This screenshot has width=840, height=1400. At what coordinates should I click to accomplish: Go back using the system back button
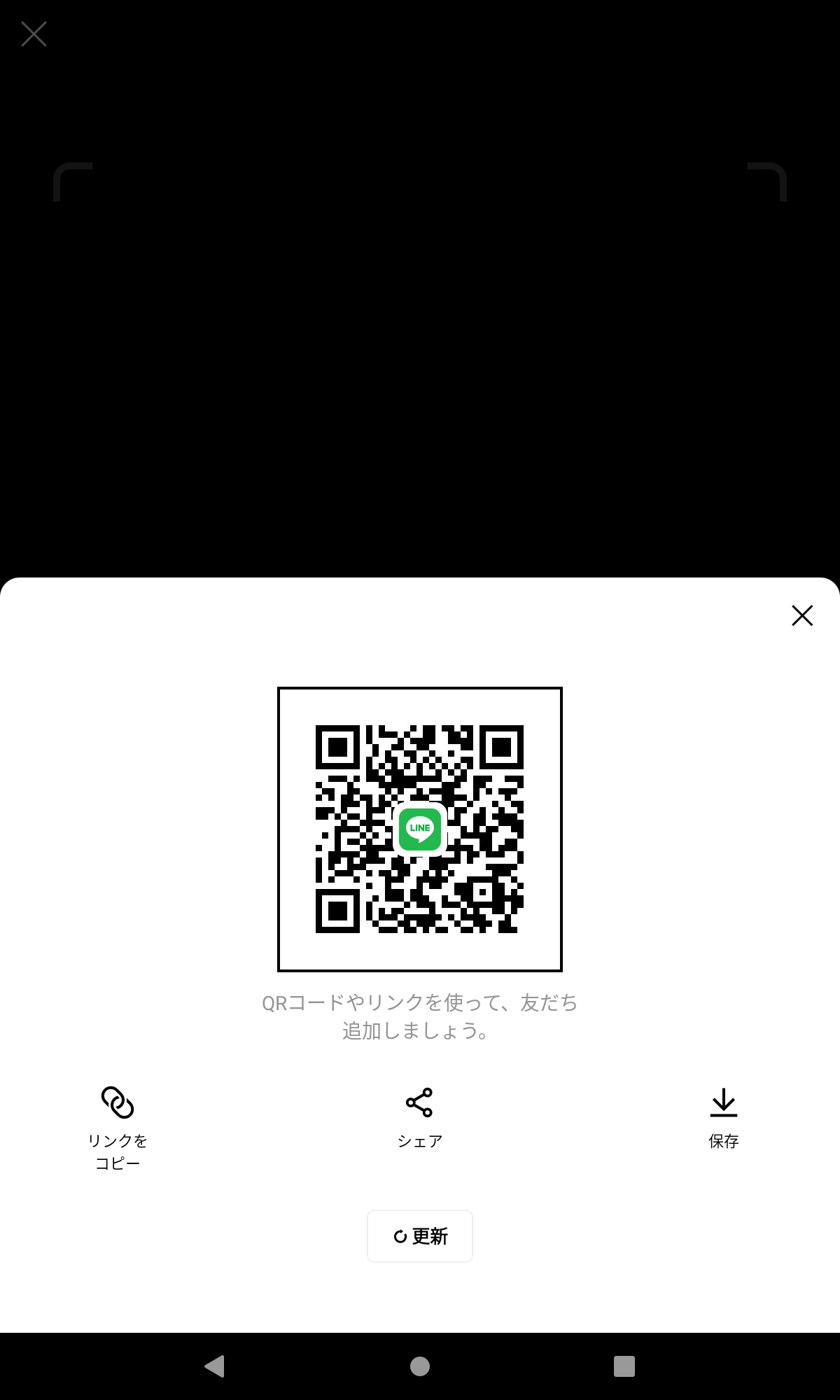214,1366
